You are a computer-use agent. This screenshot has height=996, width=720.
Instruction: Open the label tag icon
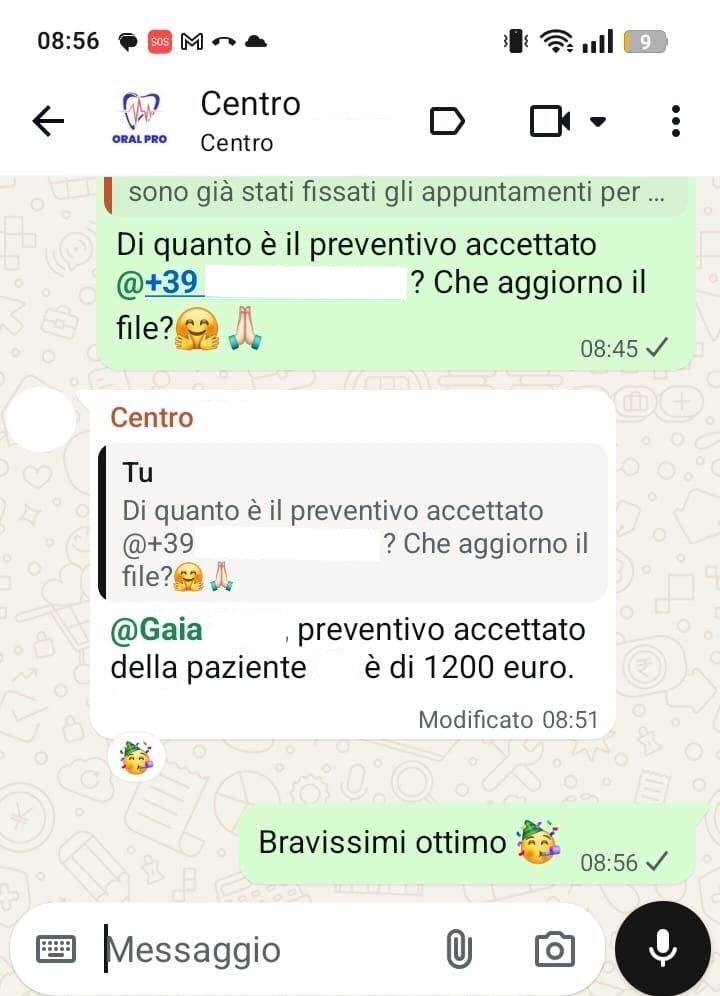tap(447, 122)
